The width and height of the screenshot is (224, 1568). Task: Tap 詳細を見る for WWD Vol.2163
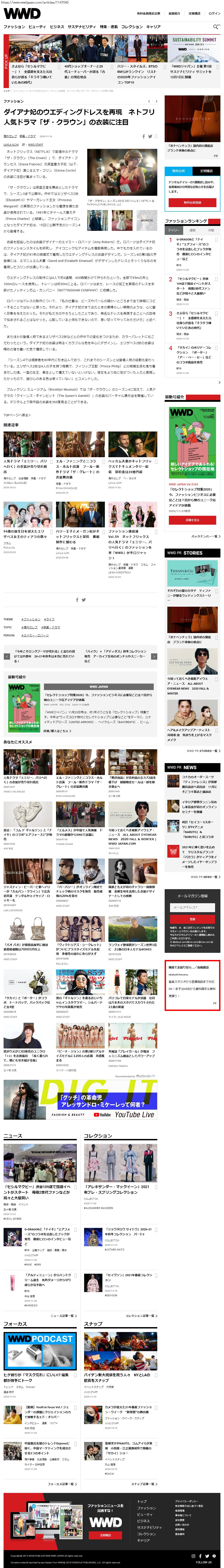pos(193,520)
